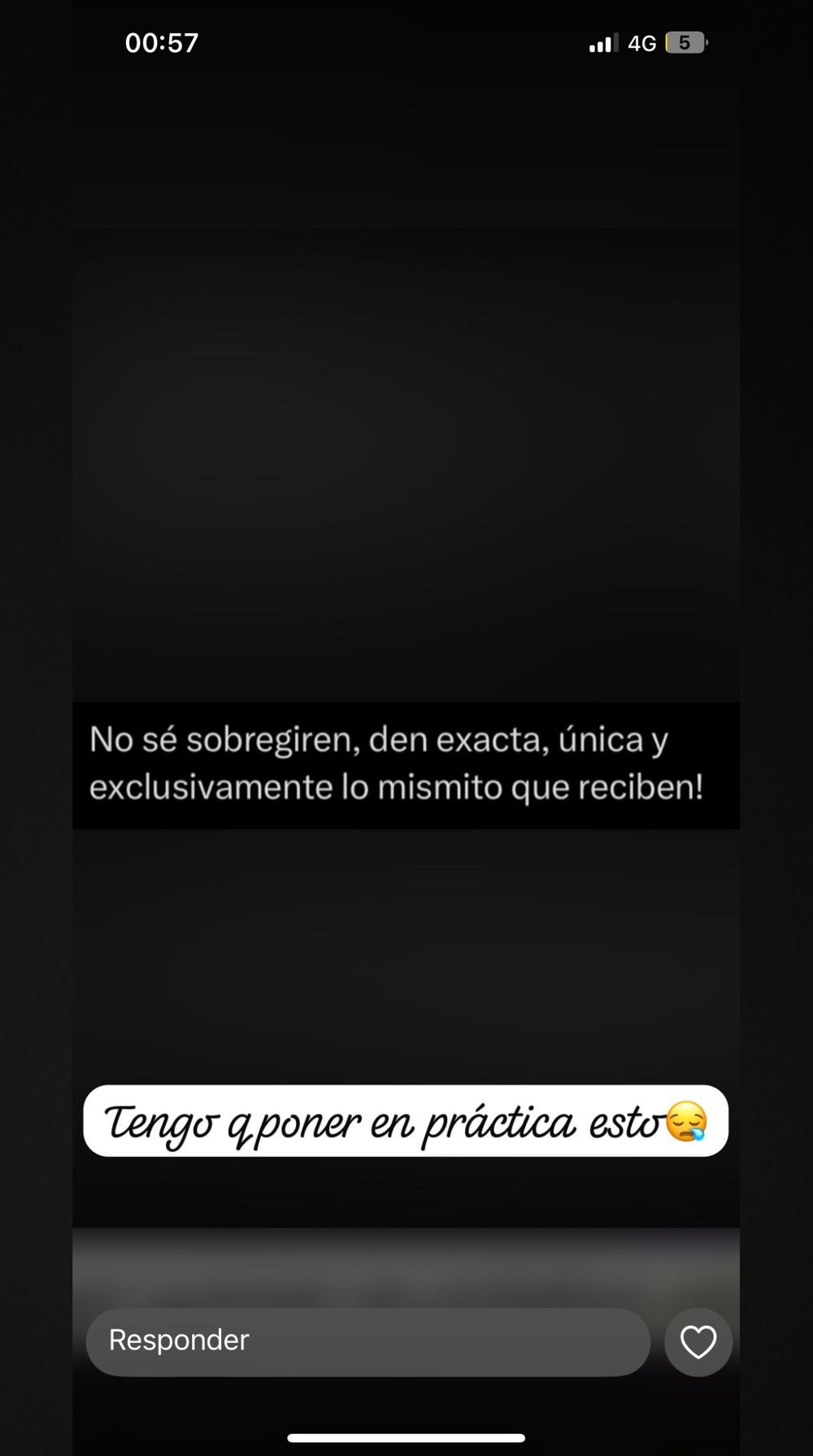Open the Responder reply field
The height and width of the screenshot is (1456, 813).
[367, 1341]
